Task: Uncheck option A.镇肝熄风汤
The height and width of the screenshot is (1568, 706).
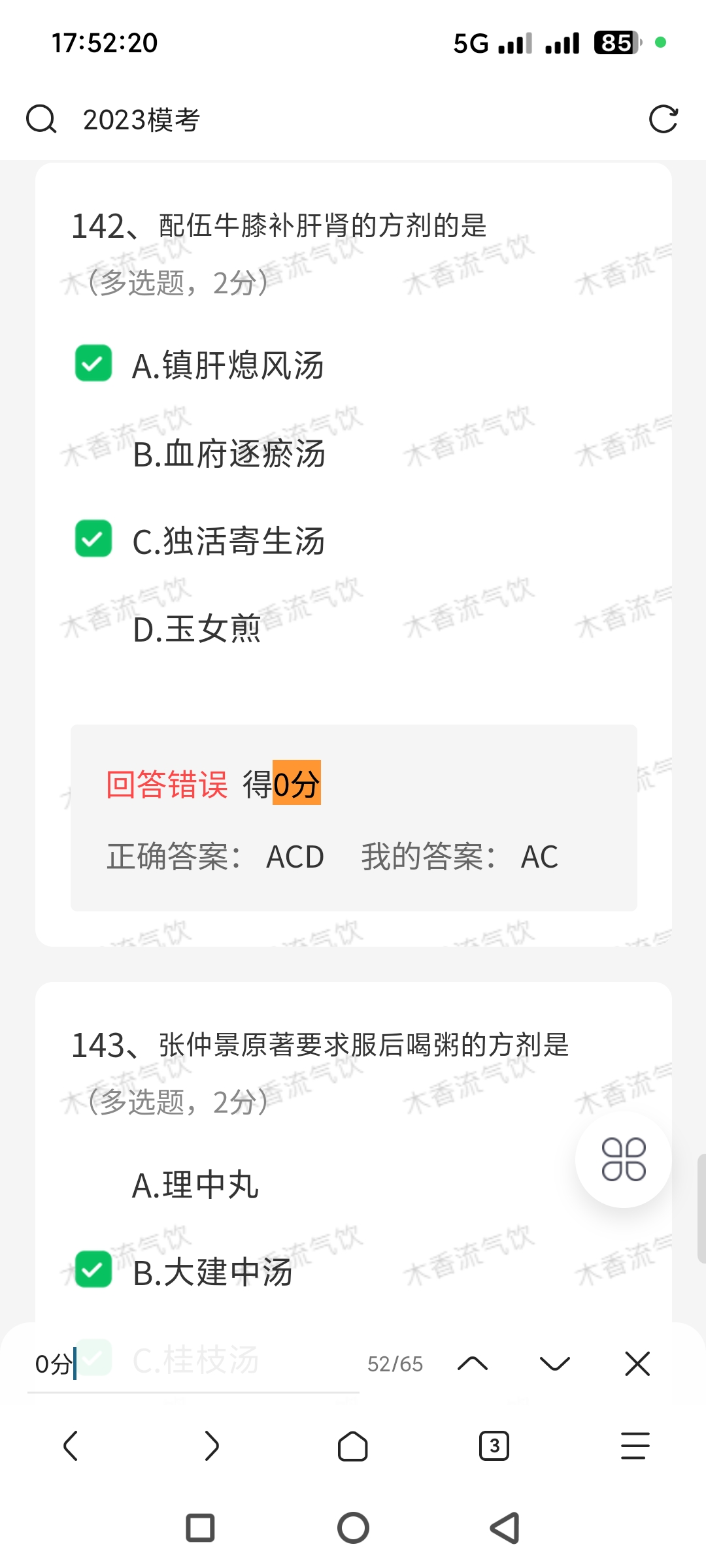Action: 93,363
